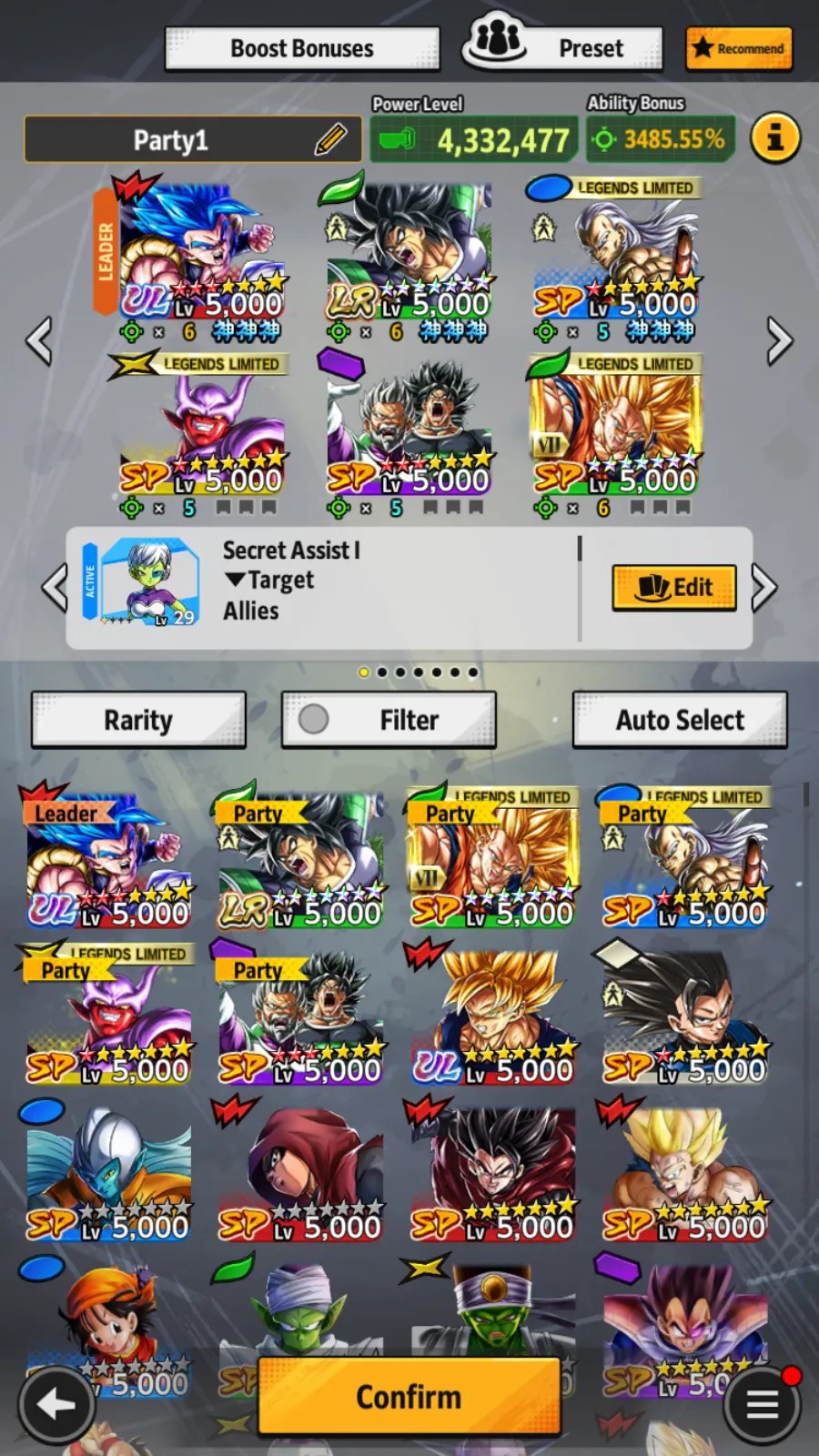The width and height of the screenshot is (819, 1456).
Task: Tap the Recommend star button
Action: (x=739, y=48)
